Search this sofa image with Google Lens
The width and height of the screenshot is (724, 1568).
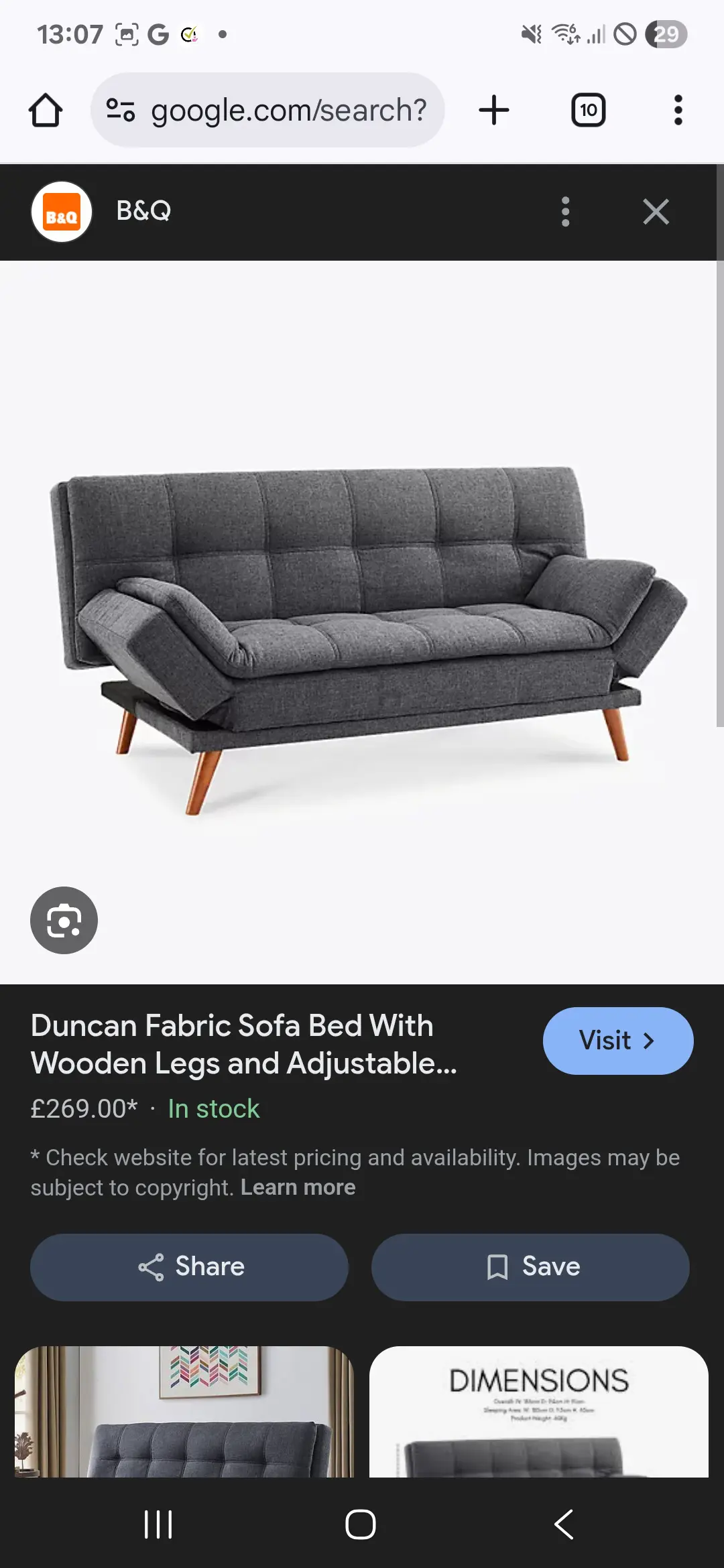pos(64,920)
